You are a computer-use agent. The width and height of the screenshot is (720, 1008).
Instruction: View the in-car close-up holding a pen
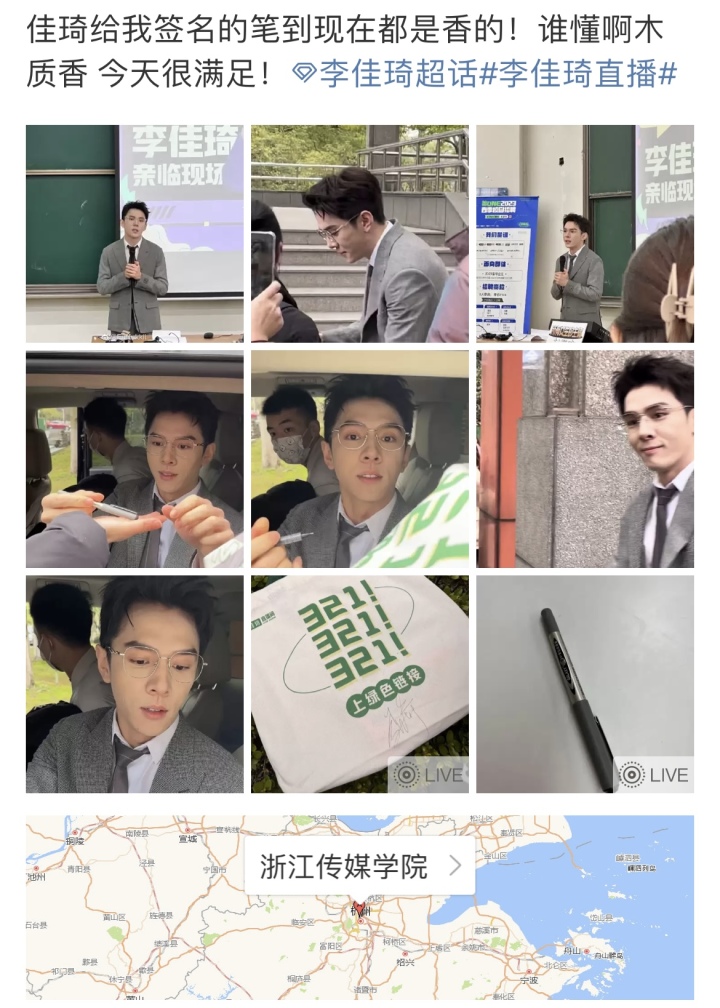point(359,459)
